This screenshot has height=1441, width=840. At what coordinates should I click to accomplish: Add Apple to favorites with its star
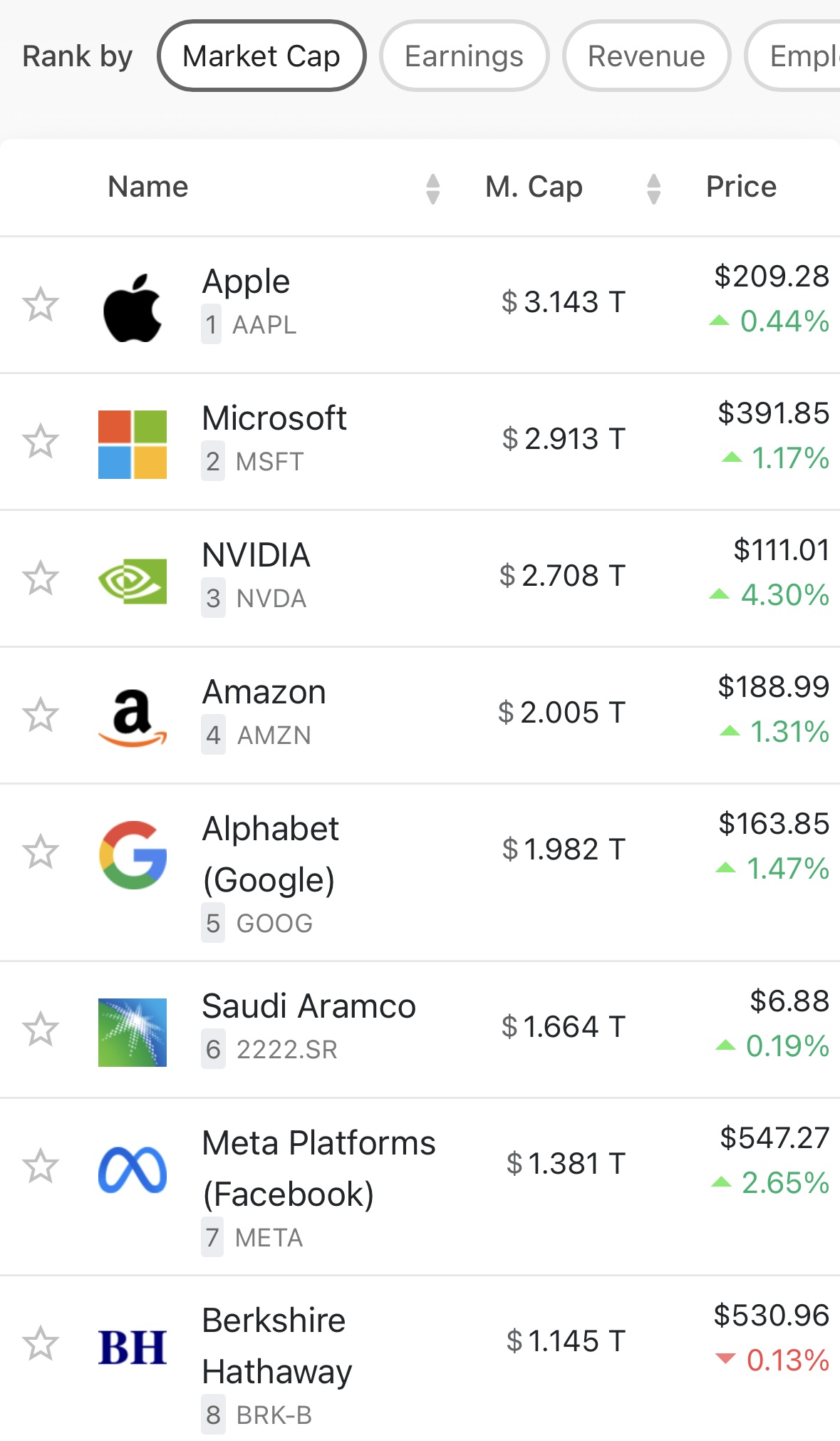[41, 305]
